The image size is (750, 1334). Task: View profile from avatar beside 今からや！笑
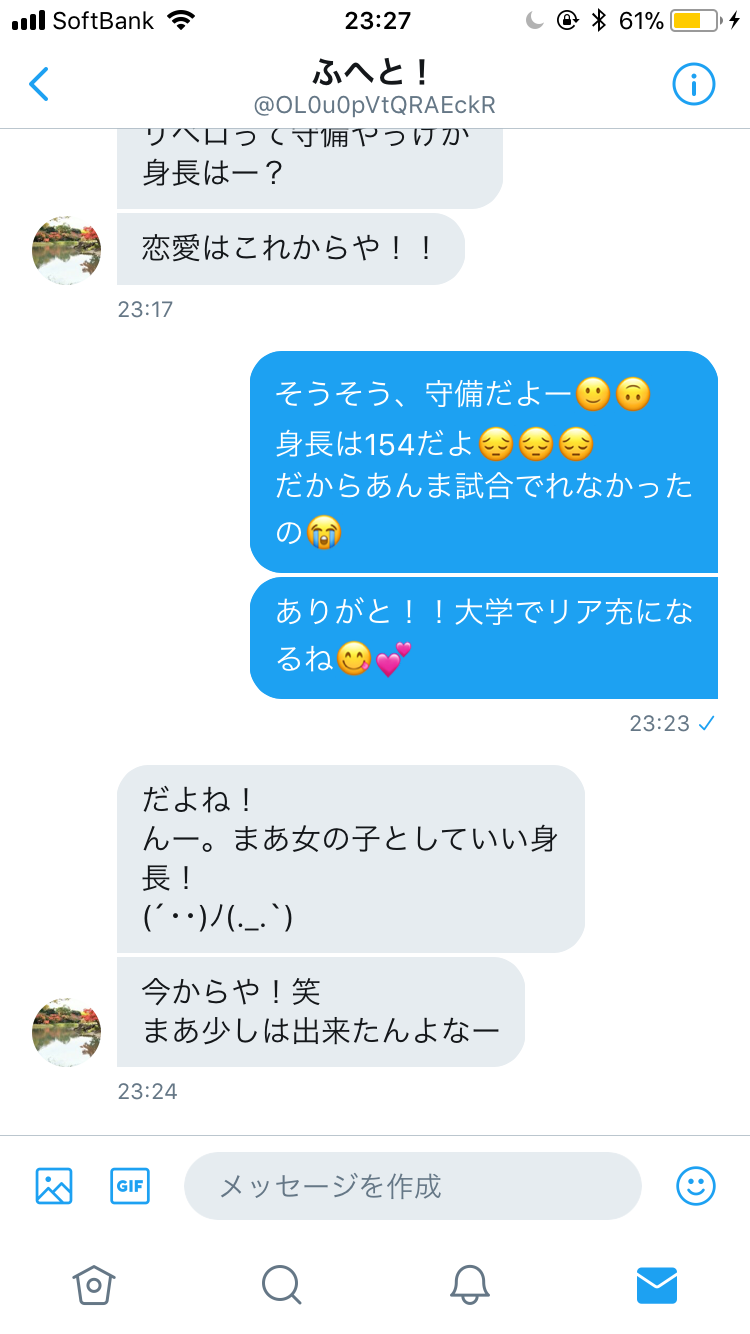[66, 1032]
